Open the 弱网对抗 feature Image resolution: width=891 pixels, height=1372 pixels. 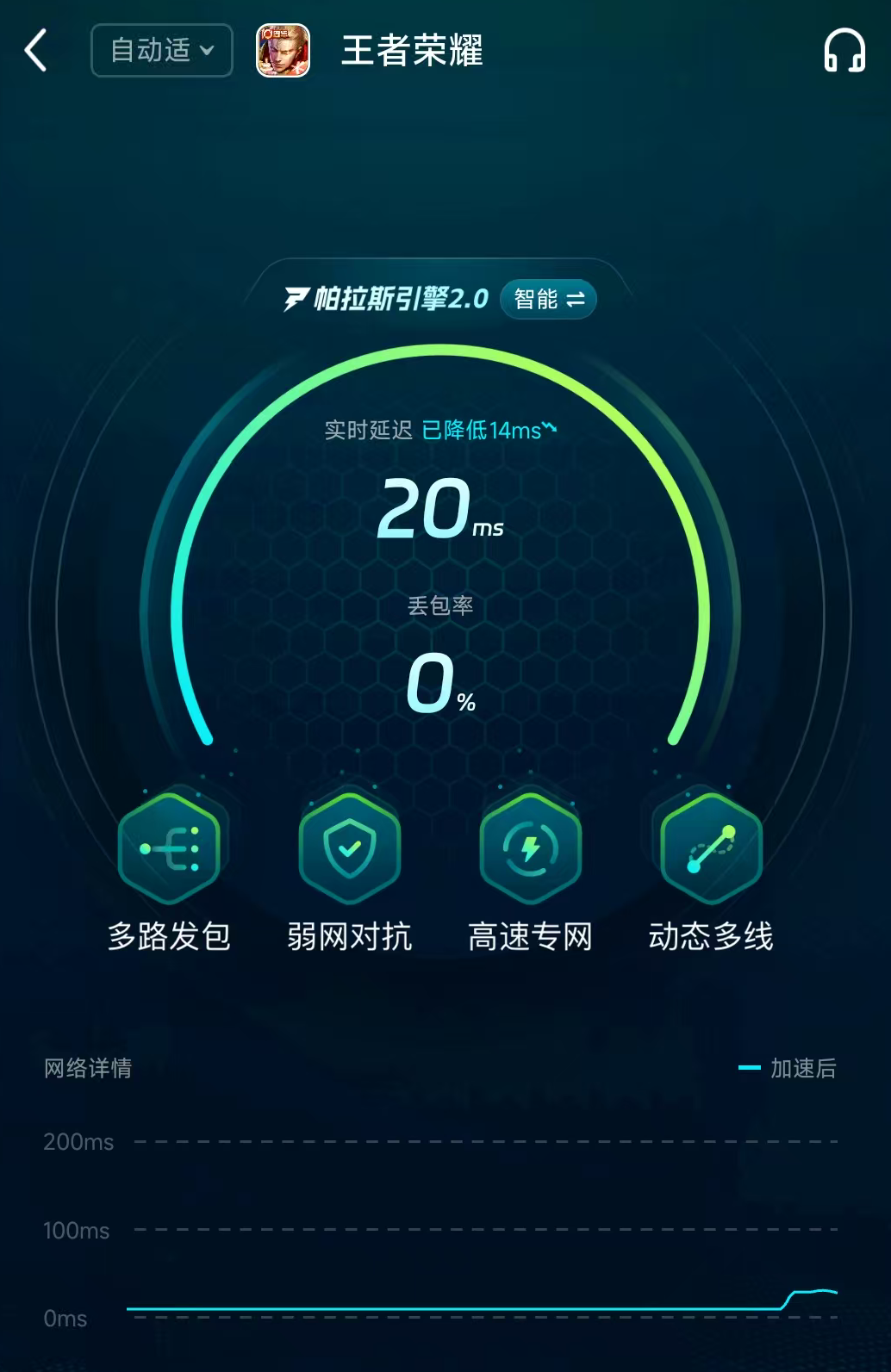tap(350, 849)
